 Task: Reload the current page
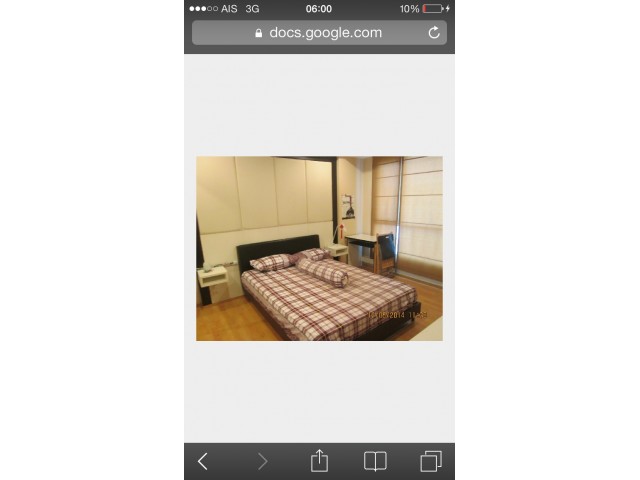click(434, 33)
